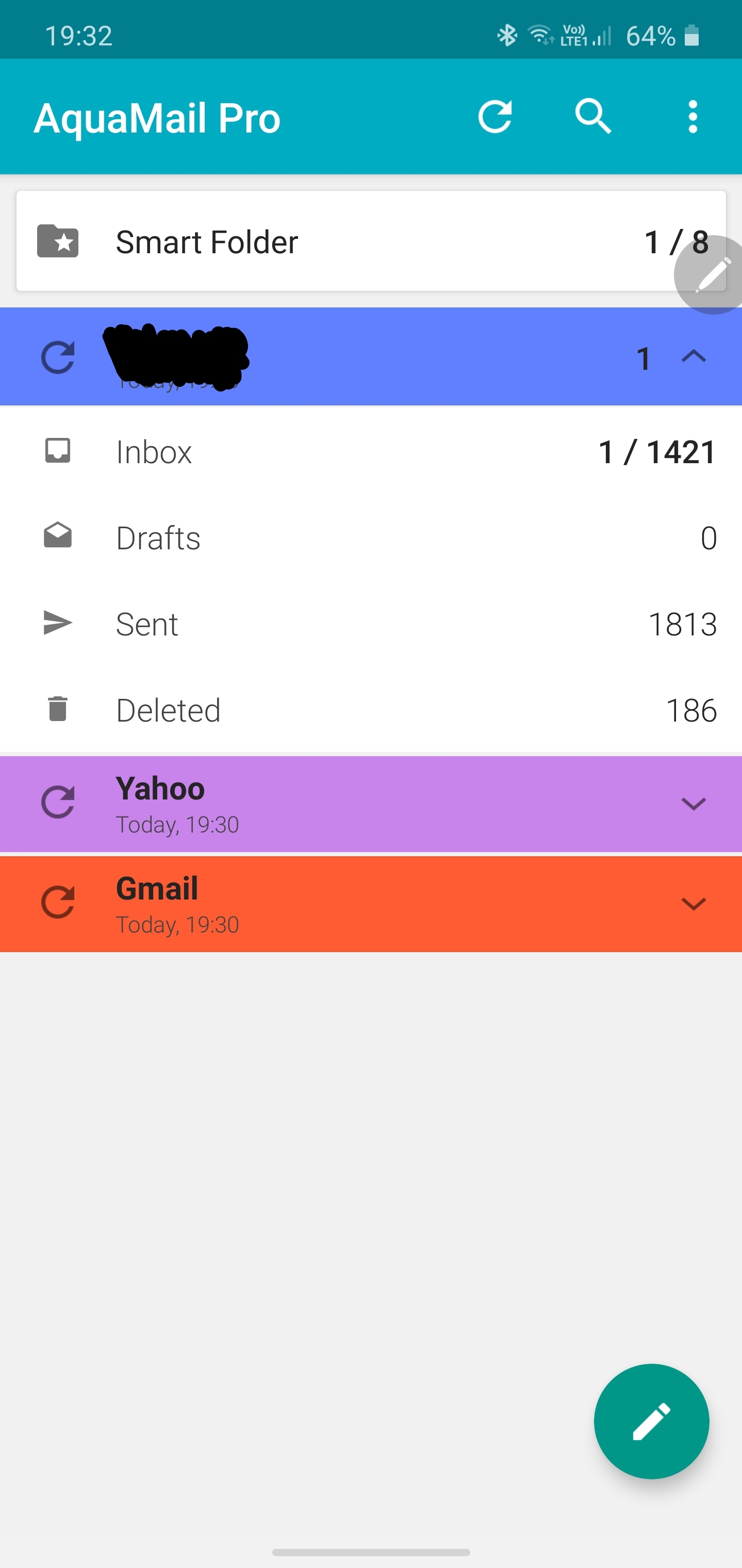The width and height of the screenshot is (742, 1568).
Task: Open the search magnifier
Action: pos(593,116)
